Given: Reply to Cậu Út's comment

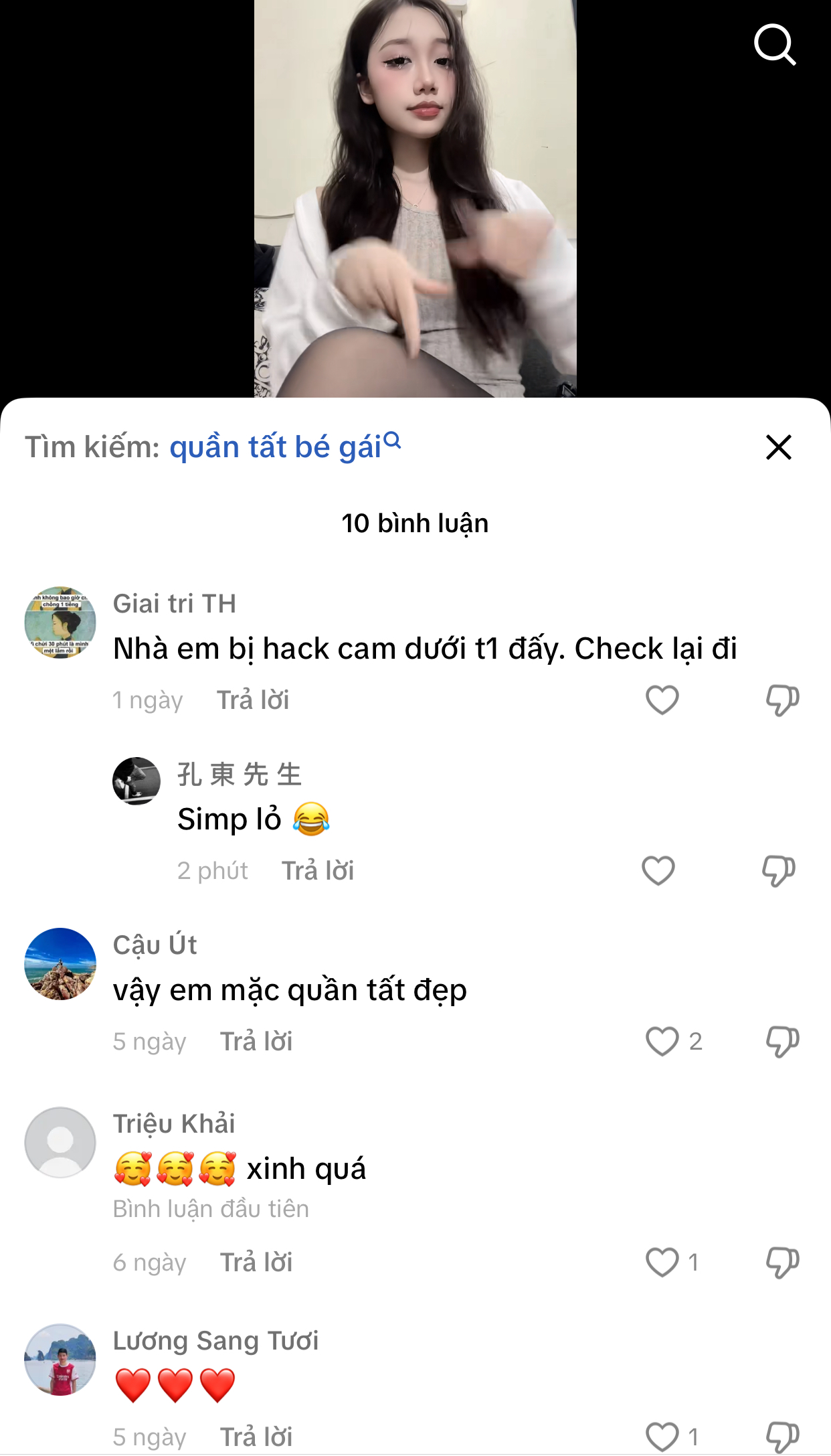Looking at the screenshot, I should click(256, 1042).
